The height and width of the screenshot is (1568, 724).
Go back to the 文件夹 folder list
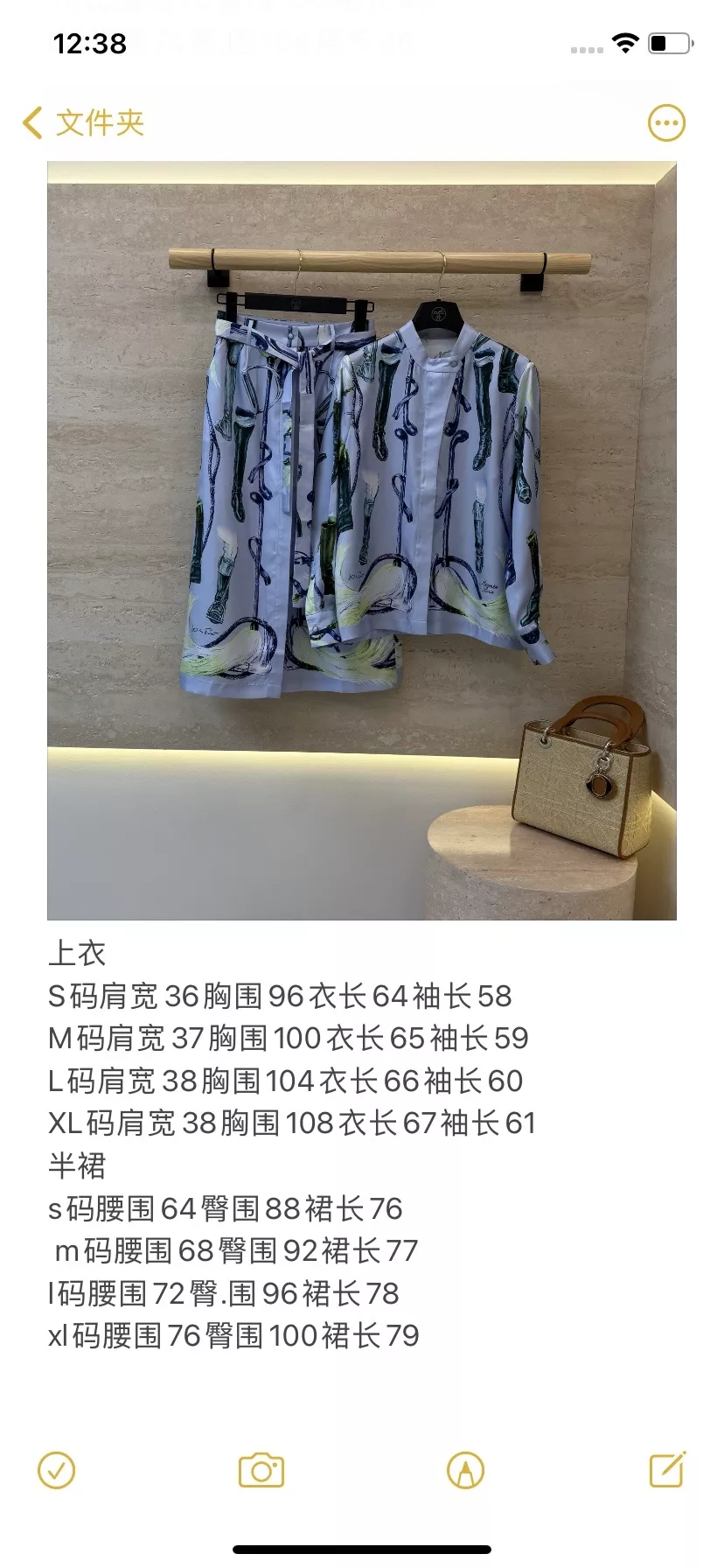(x=83, y=123)
